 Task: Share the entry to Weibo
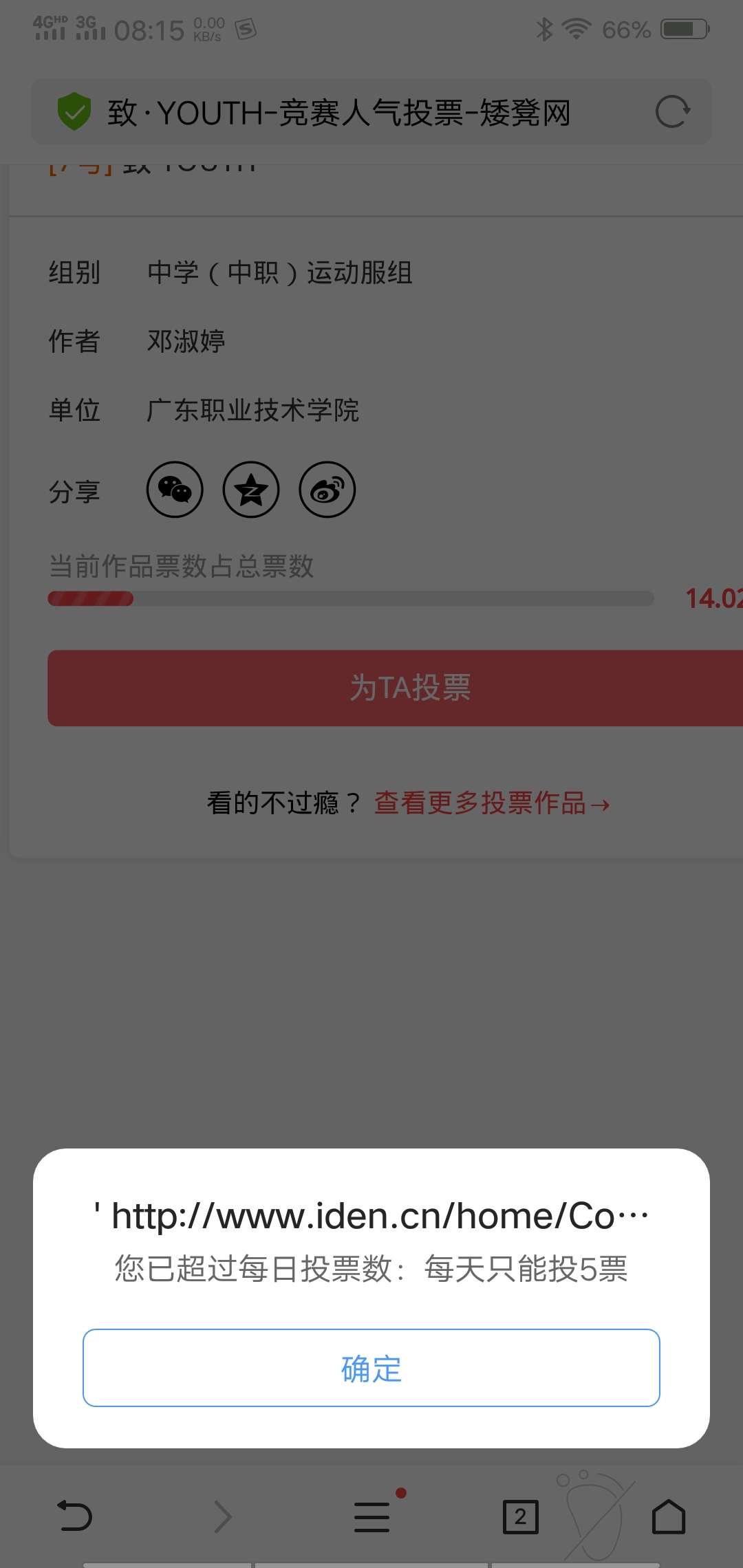tap(327, 490)
